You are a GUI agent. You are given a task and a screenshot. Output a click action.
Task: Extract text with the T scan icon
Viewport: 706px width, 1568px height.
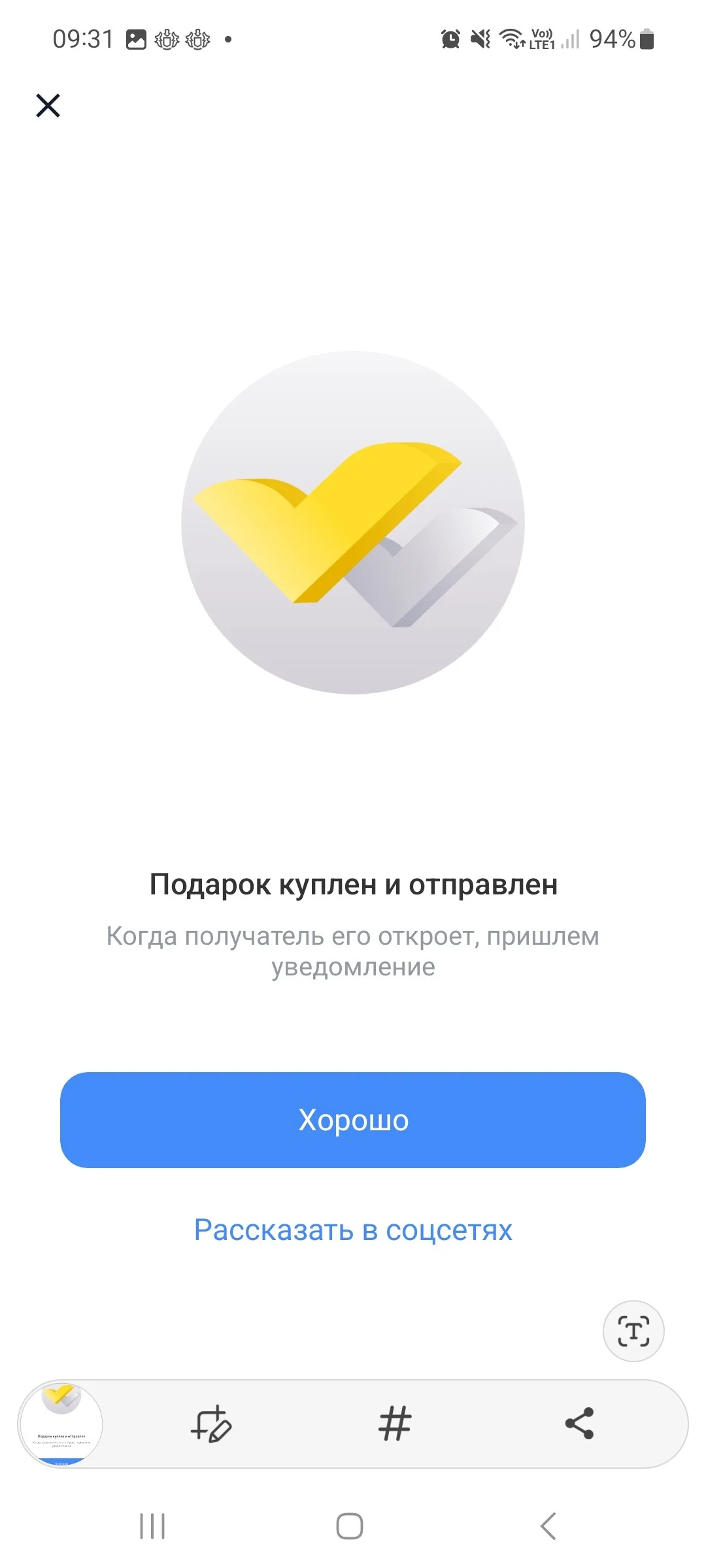tap(633, 1331)
